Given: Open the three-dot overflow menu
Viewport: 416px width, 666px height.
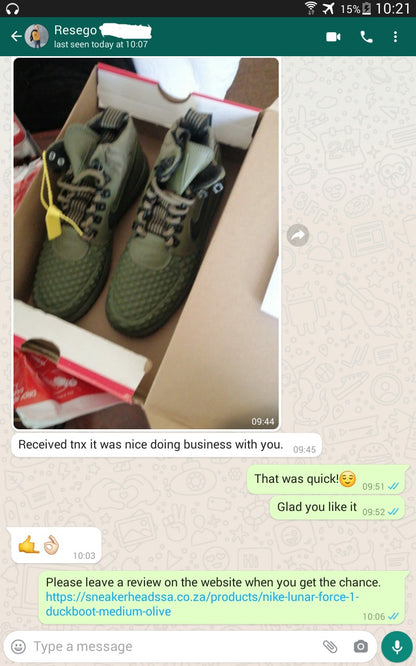Looking at the screenshot, I should [395, 37].
